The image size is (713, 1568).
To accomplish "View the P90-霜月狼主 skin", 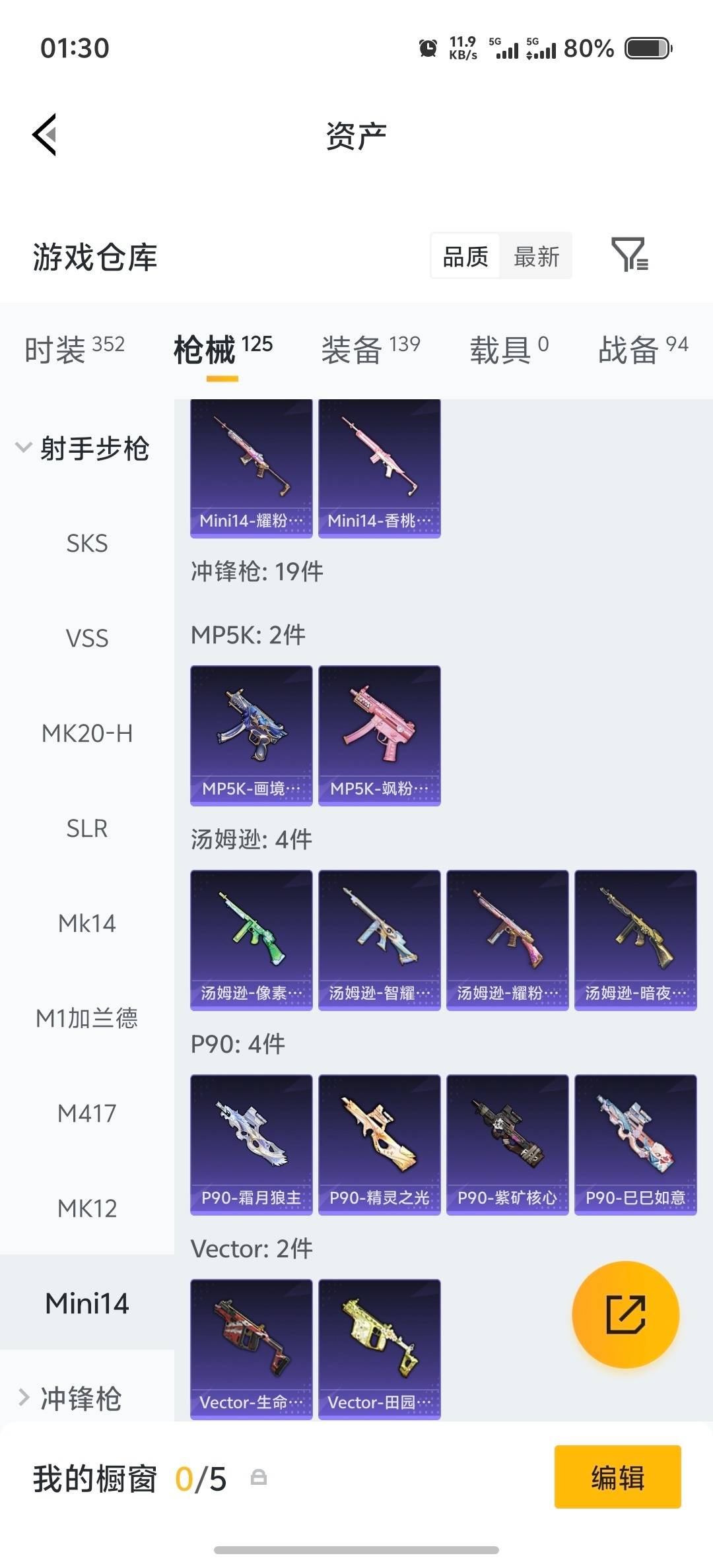I will click(251, 1146).
